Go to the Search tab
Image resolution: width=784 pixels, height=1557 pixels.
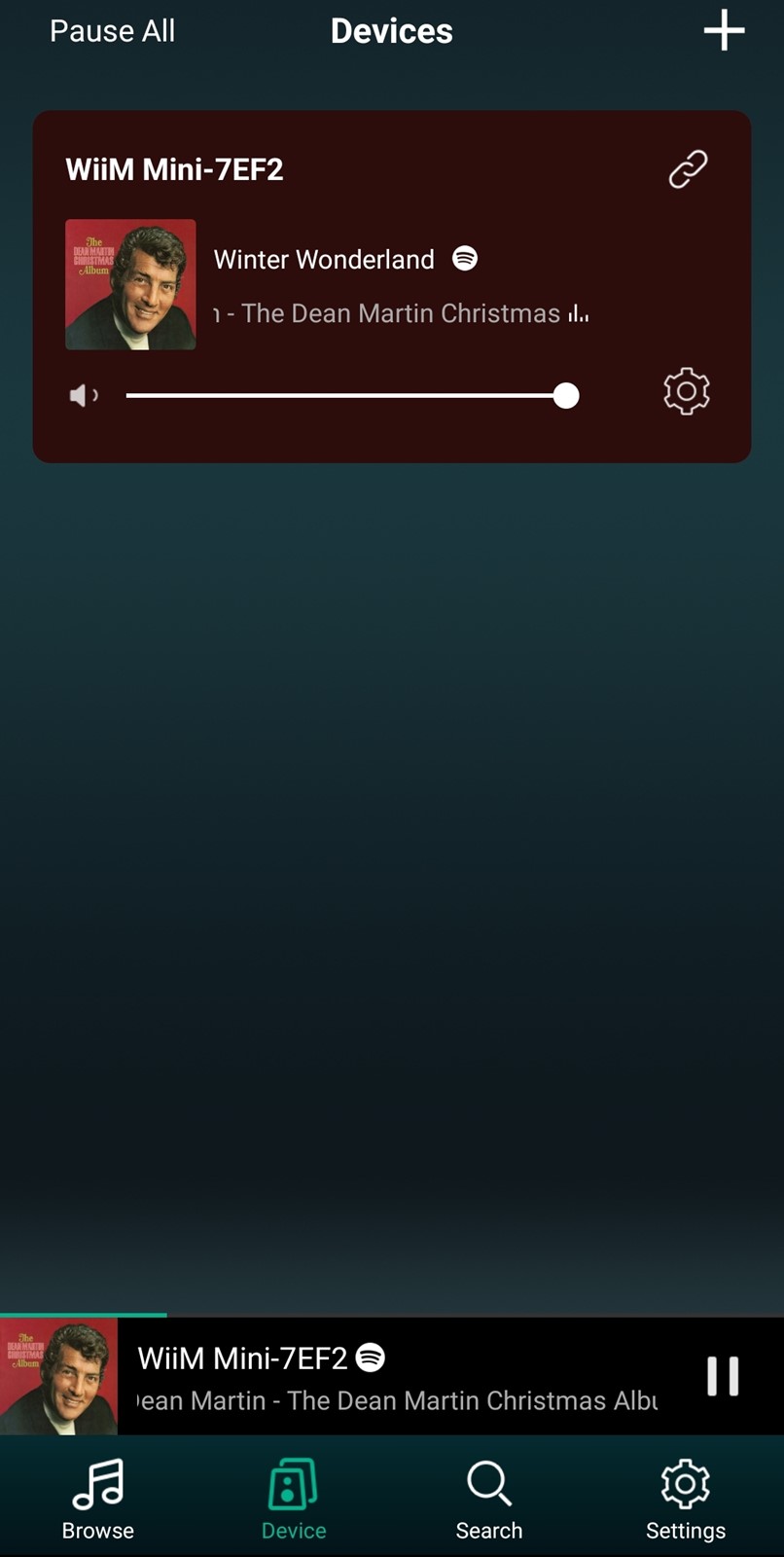pos(489,1500)
